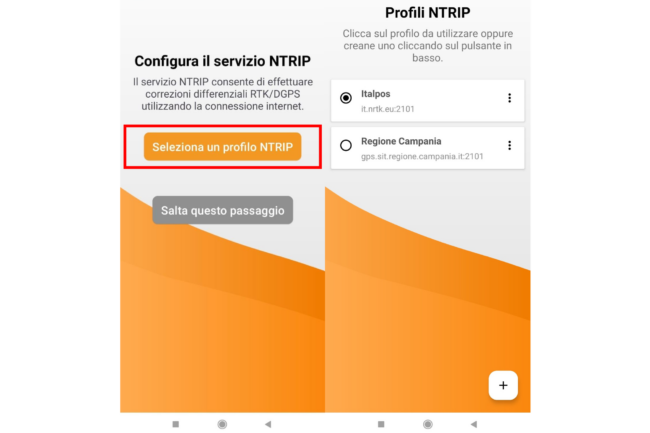Open overflow menu for Regione Campania
The width and height of the screenshot is (650, 433).
[509, 145]
